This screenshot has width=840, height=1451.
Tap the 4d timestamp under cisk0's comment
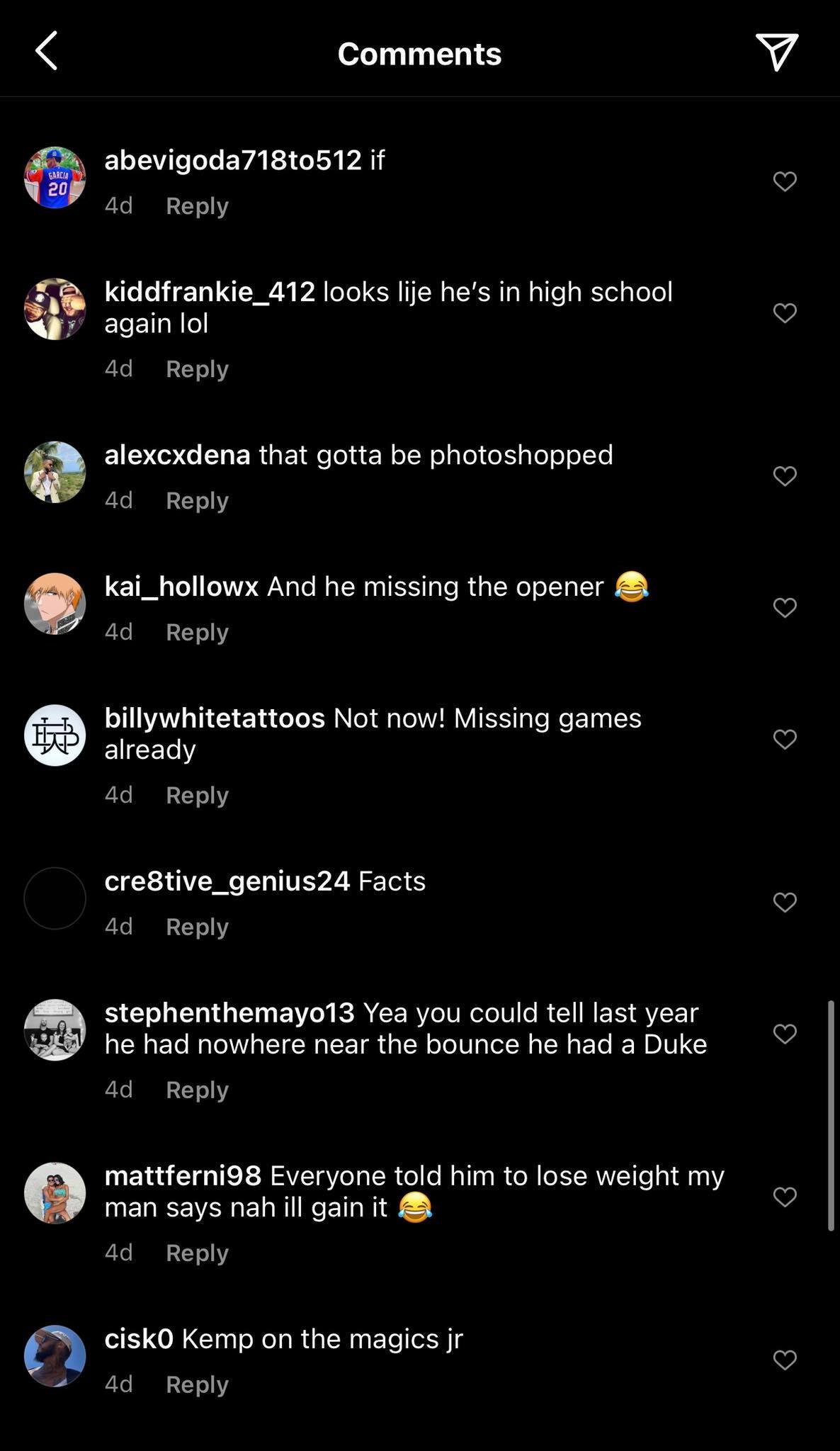click(x=118, y=1384)
